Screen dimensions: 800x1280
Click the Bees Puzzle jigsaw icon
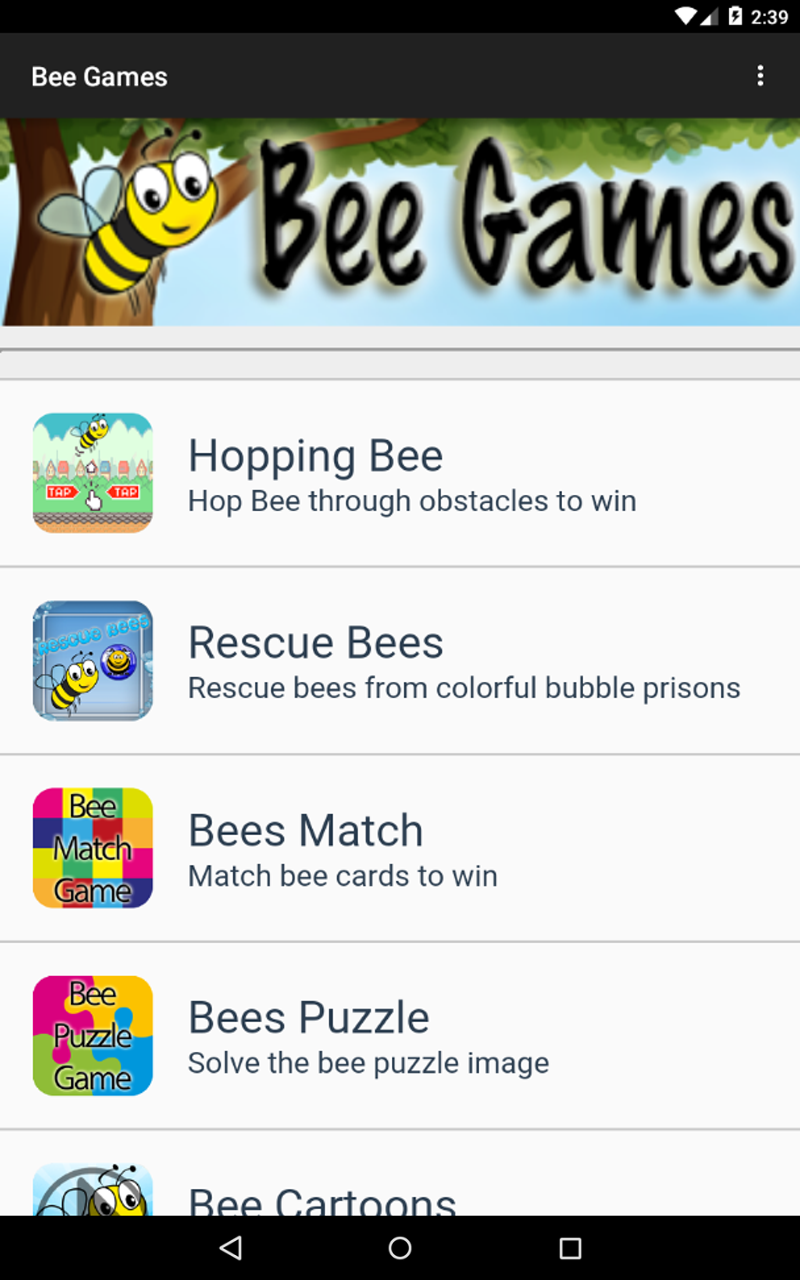[92, 1035]
